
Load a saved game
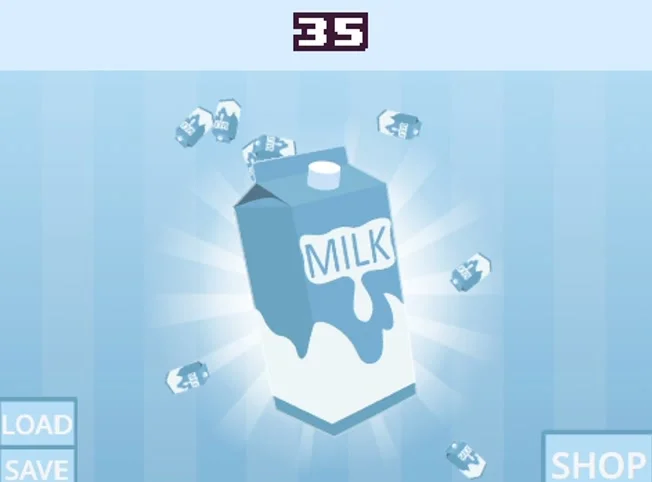(x=38, y=424)
